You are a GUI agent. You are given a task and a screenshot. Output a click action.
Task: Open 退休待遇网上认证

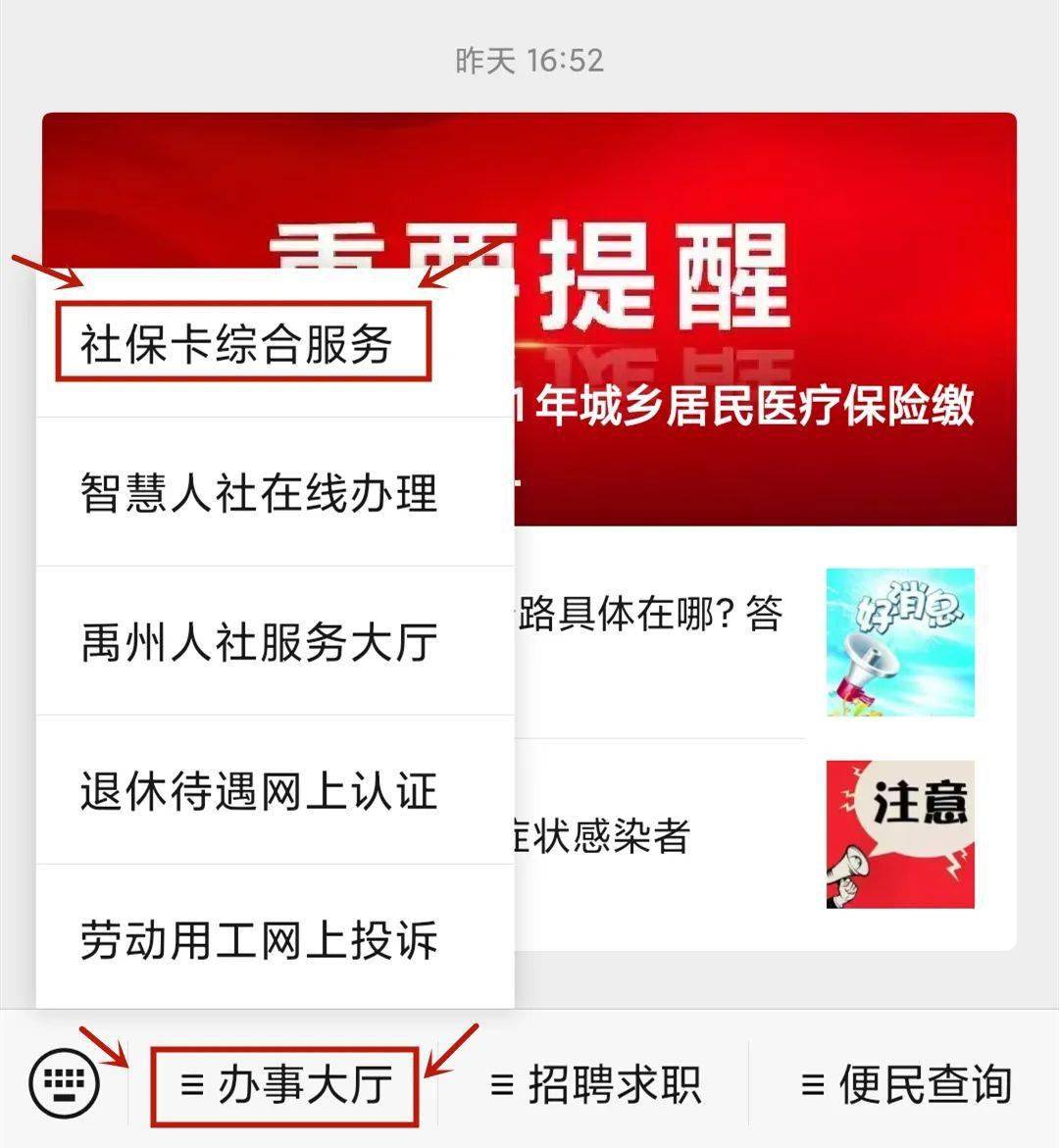tap(259, 791)
